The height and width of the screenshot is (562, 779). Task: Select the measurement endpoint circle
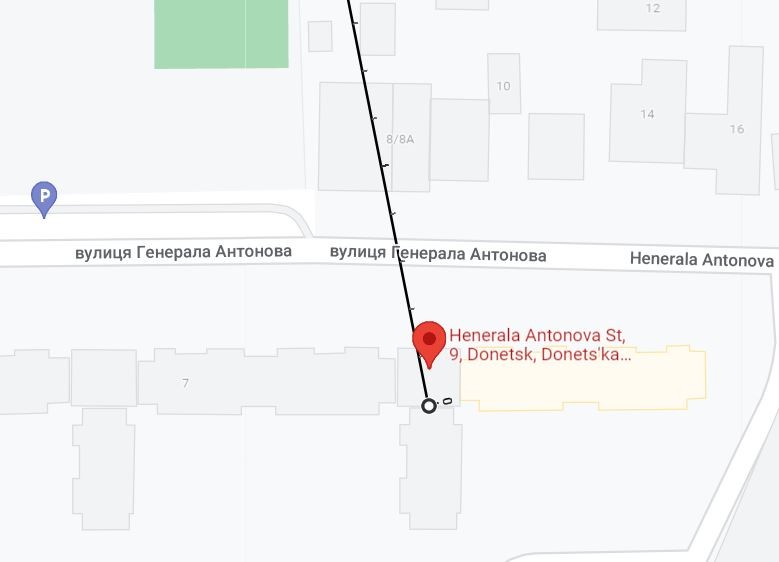tap(429, 405)
